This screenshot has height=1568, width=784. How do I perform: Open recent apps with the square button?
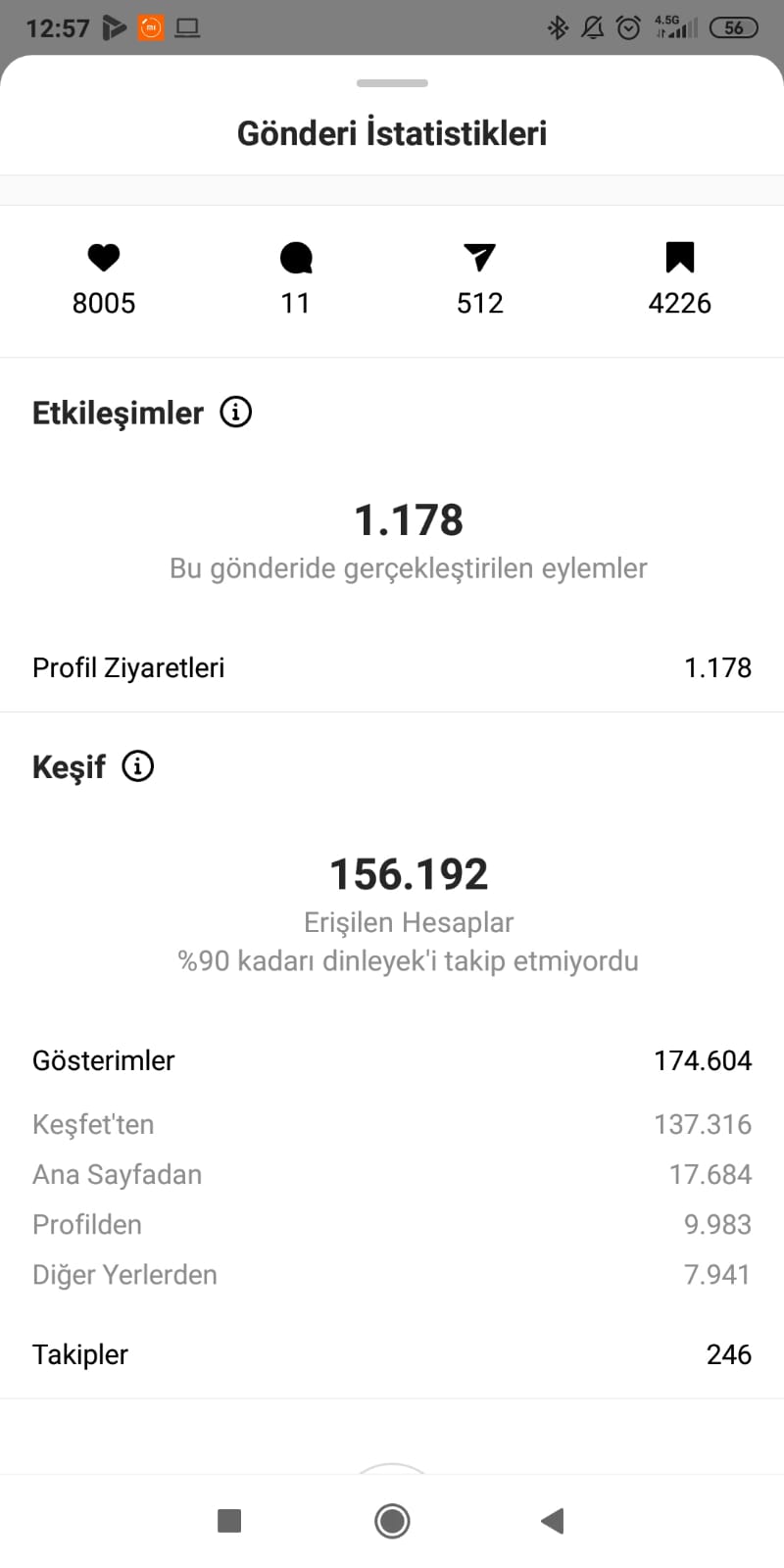[229, 1521]
